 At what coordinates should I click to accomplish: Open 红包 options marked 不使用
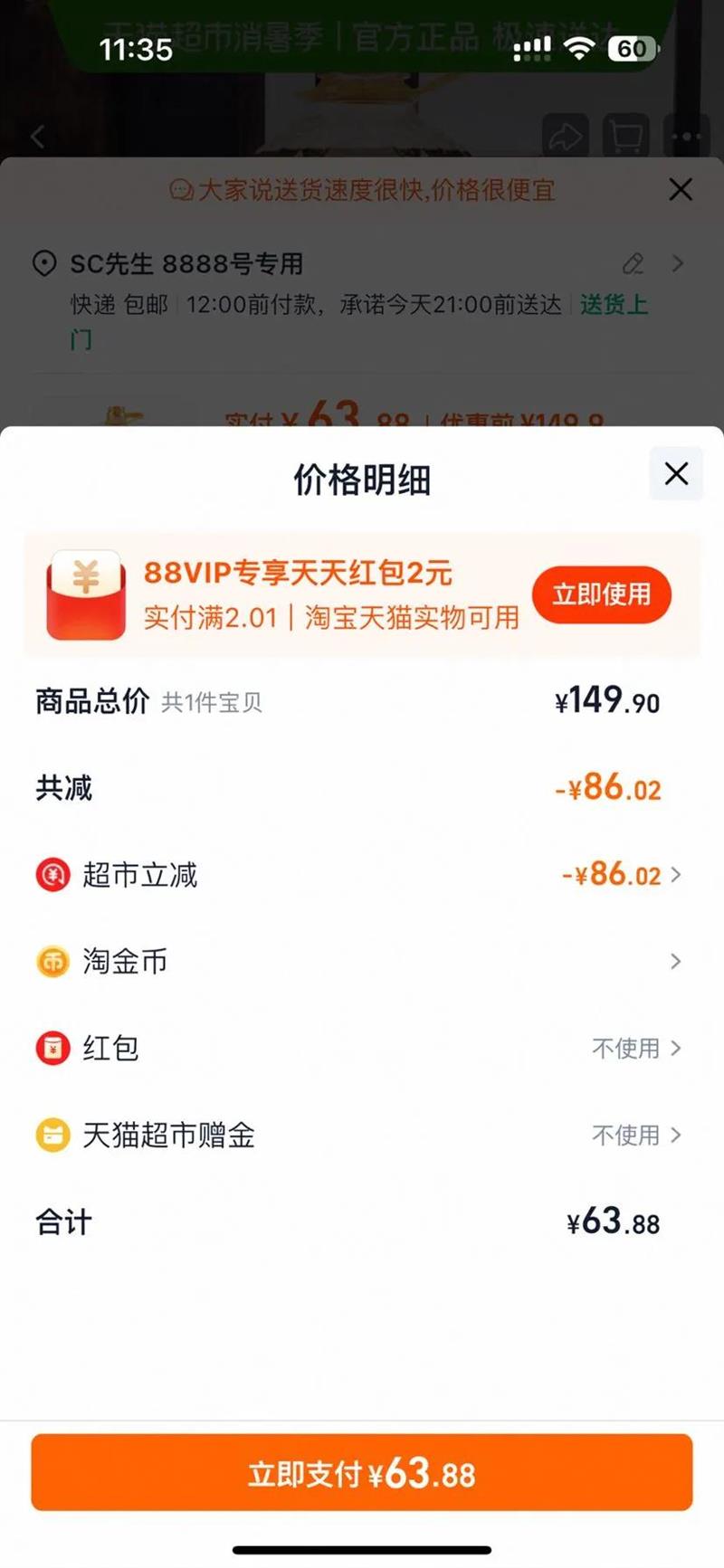click(635, 1048)
